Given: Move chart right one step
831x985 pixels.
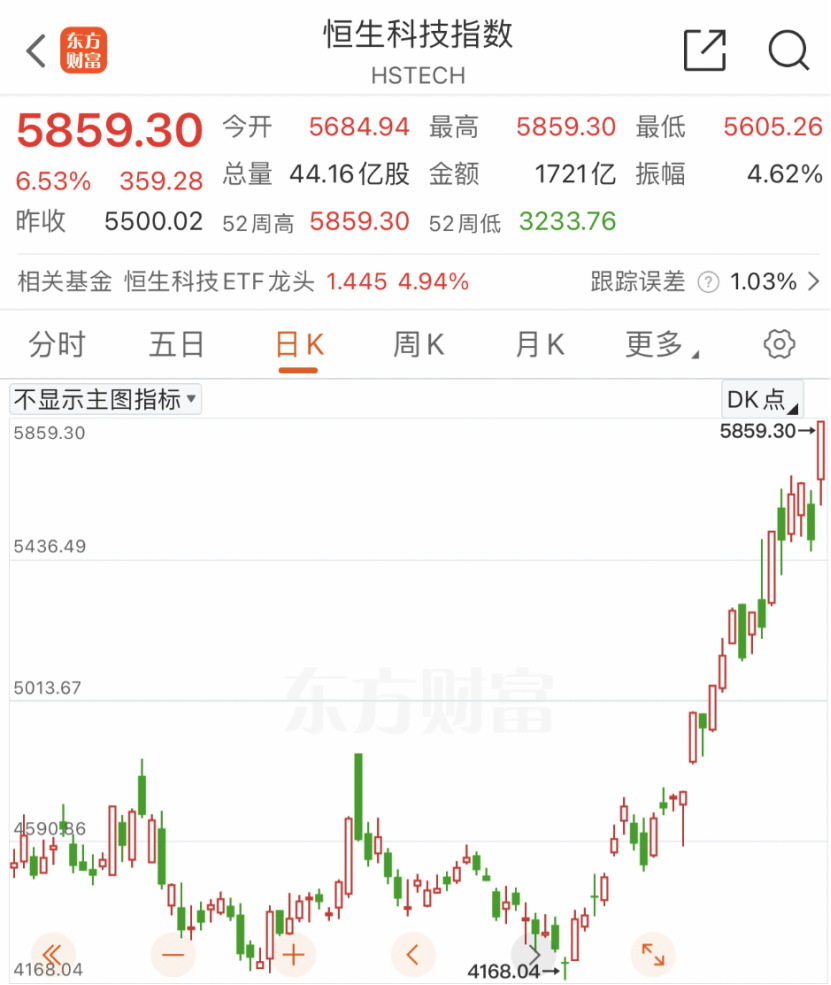Looking at the screenshot, I should coord(533,955).
